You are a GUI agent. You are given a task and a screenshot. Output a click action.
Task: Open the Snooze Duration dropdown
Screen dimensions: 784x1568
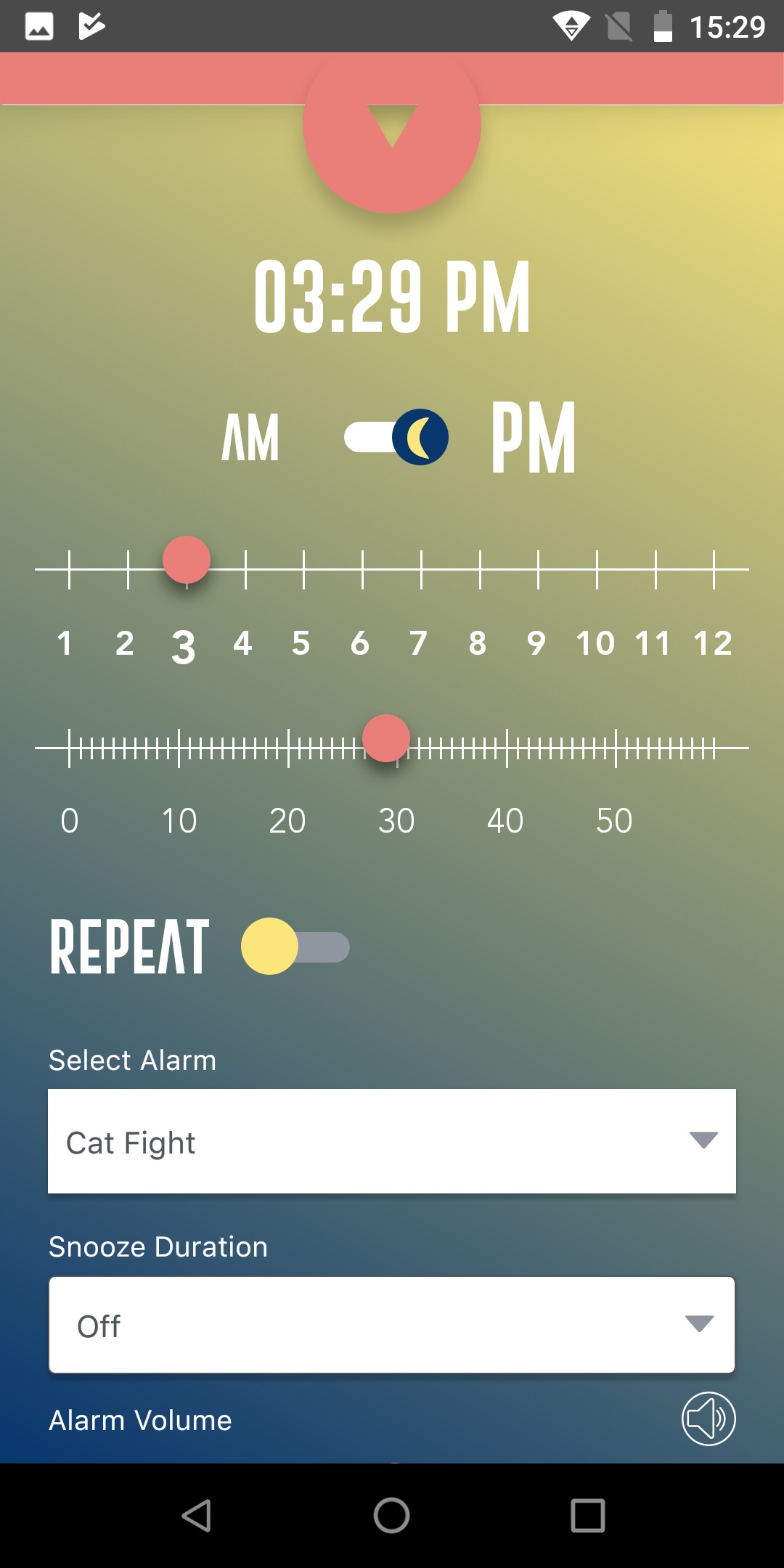tap(392, 1325)
